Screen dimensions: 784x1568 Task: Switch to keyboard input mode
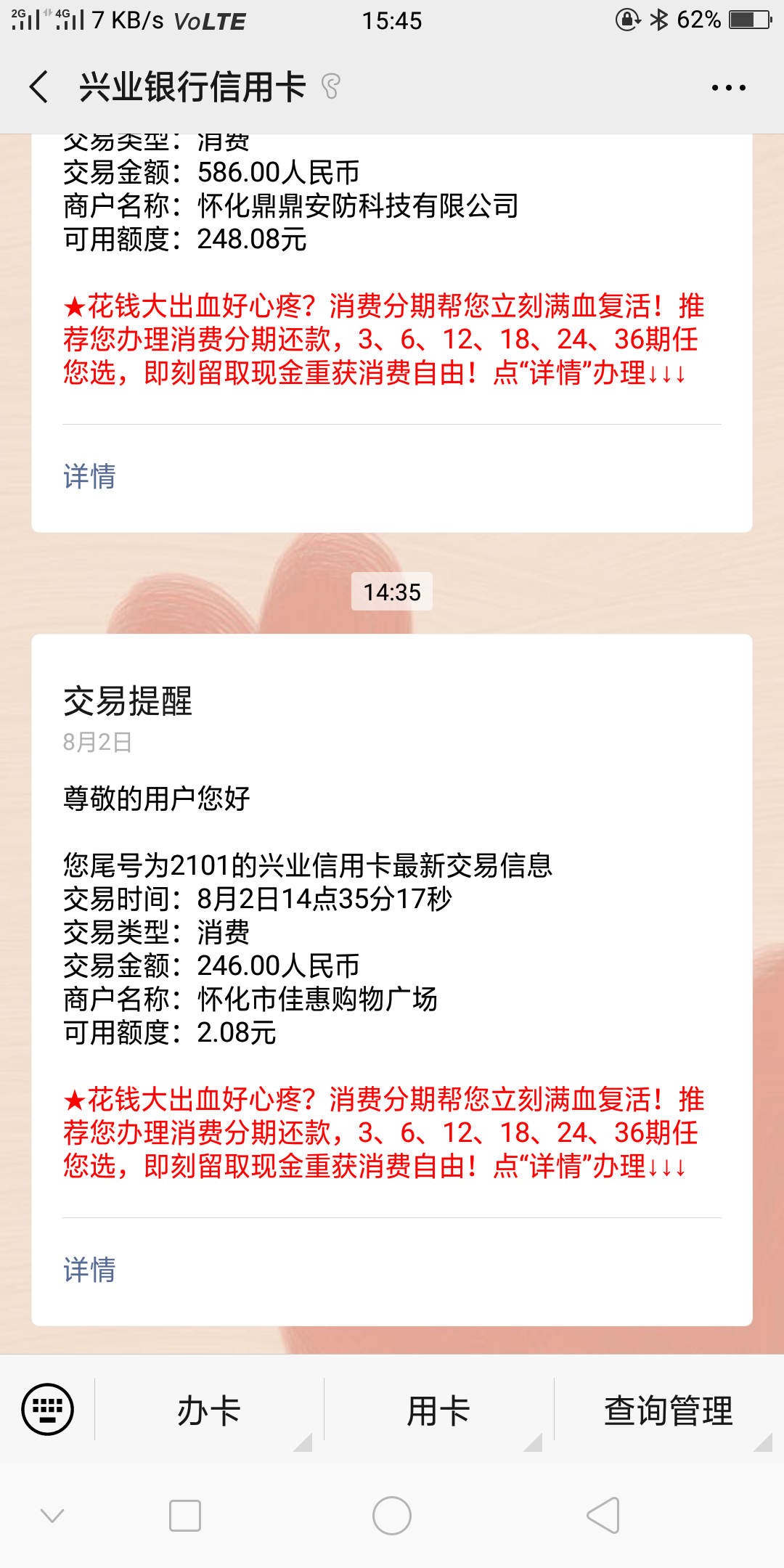(x=48, y=1410)
